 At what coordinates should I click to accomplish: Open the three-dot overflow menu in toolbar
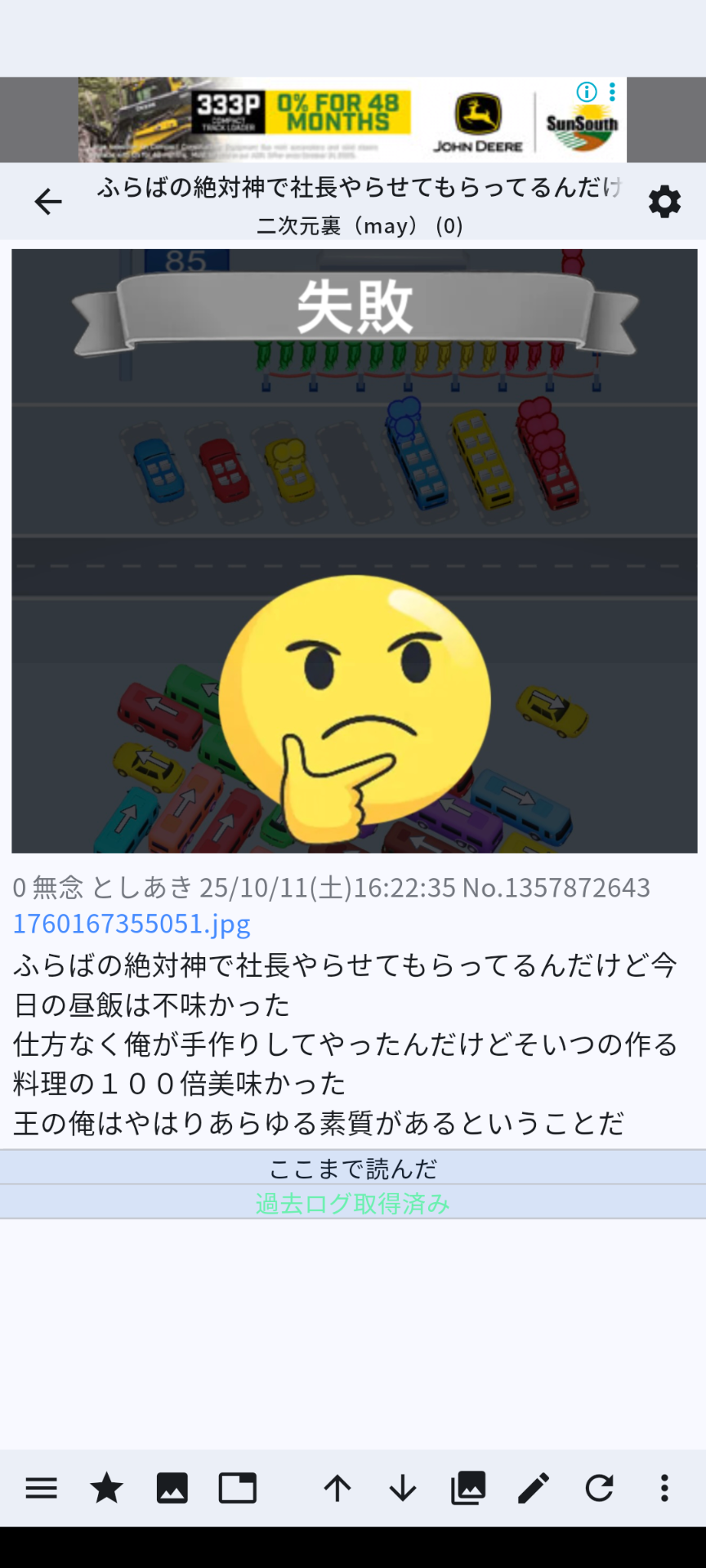(664, 1489)
